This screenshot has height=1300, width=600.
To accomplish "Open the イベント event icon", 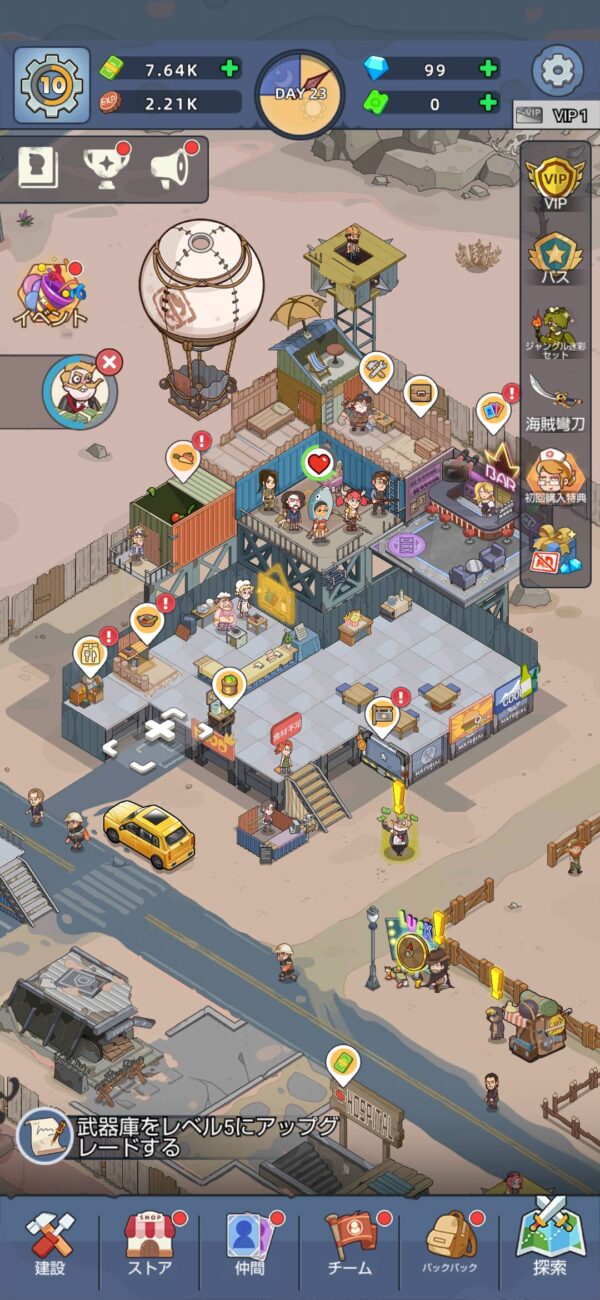I will point(50,297).
